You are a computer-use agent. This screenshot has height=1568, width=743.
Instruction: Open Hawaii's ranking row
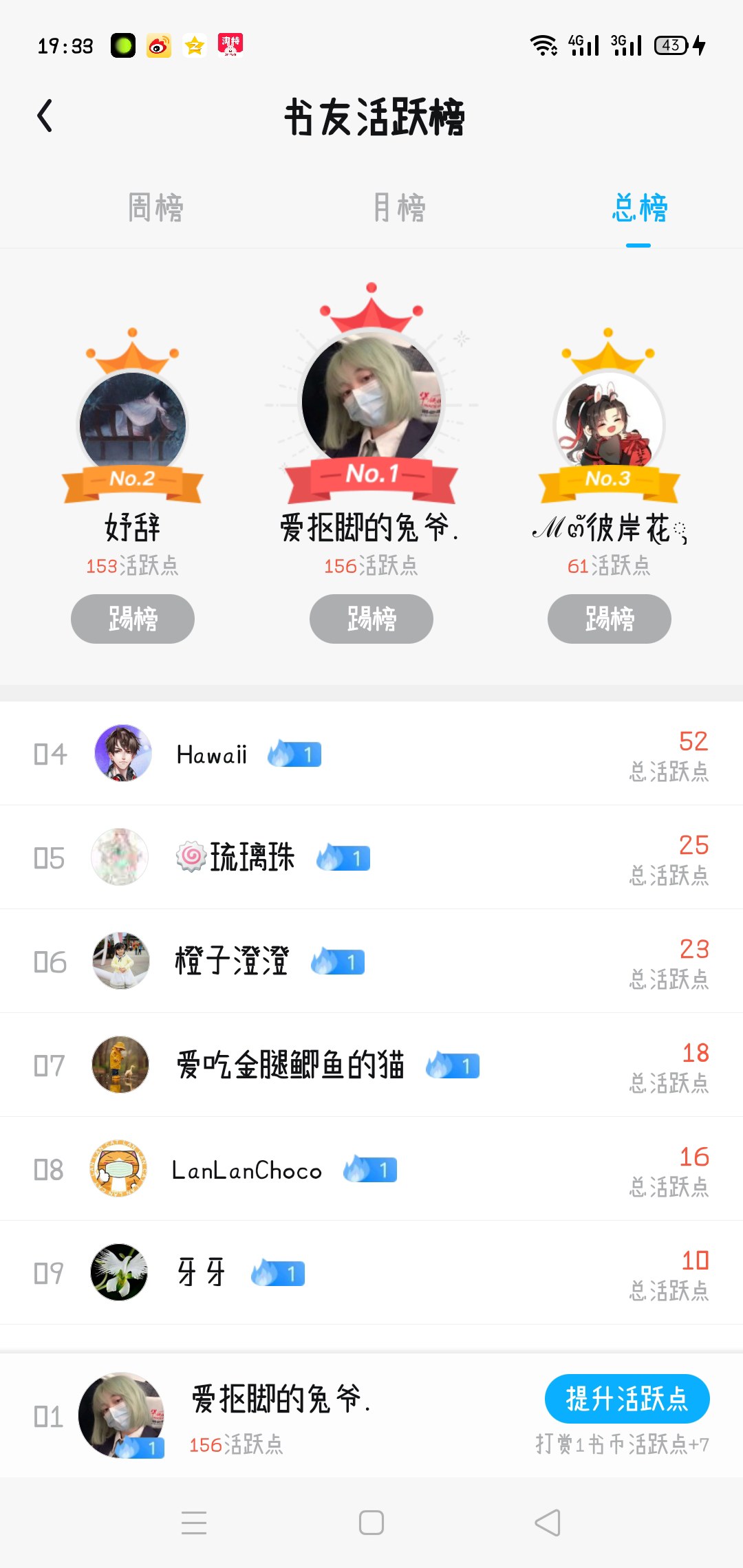371,754
